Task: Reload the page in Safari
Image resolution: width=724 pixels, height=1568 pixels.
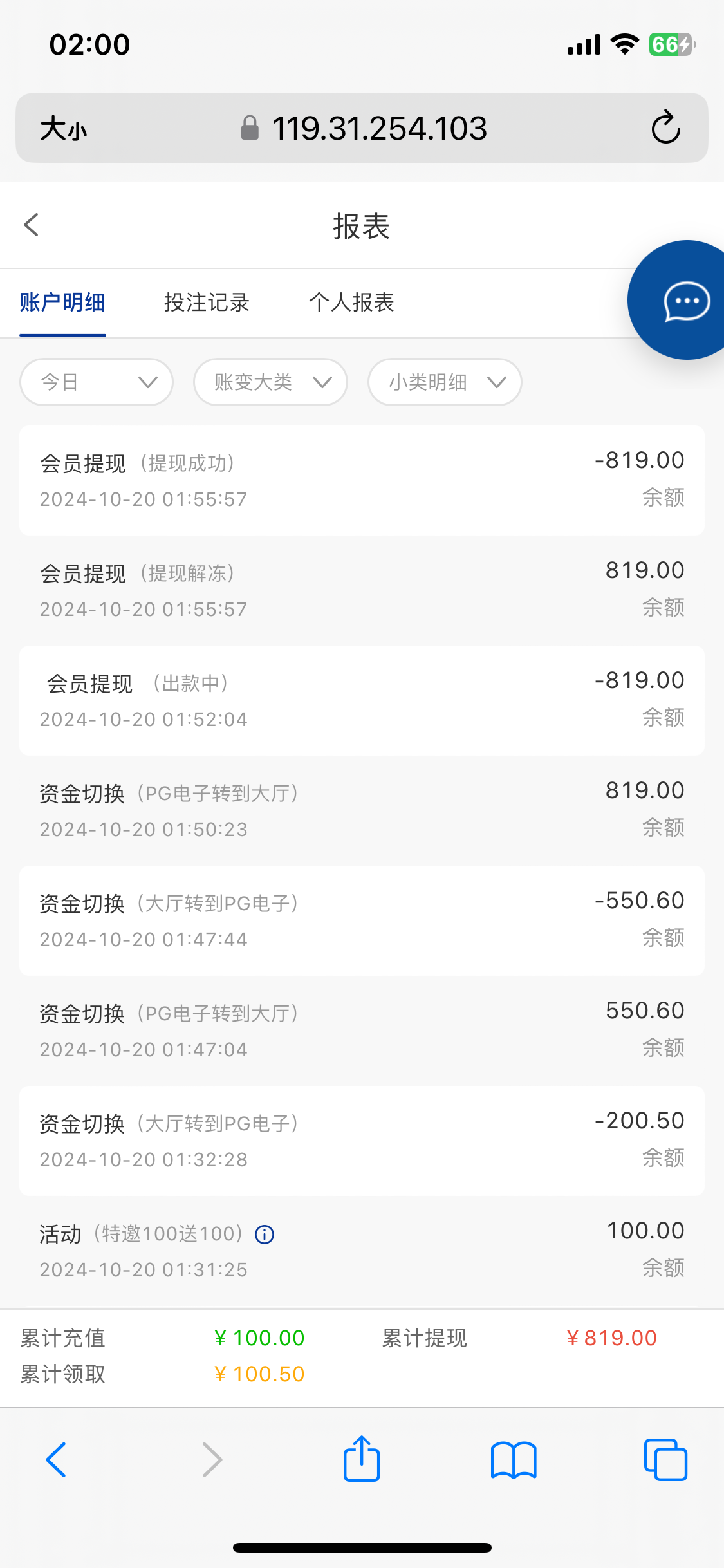Action: pos(665,127)
